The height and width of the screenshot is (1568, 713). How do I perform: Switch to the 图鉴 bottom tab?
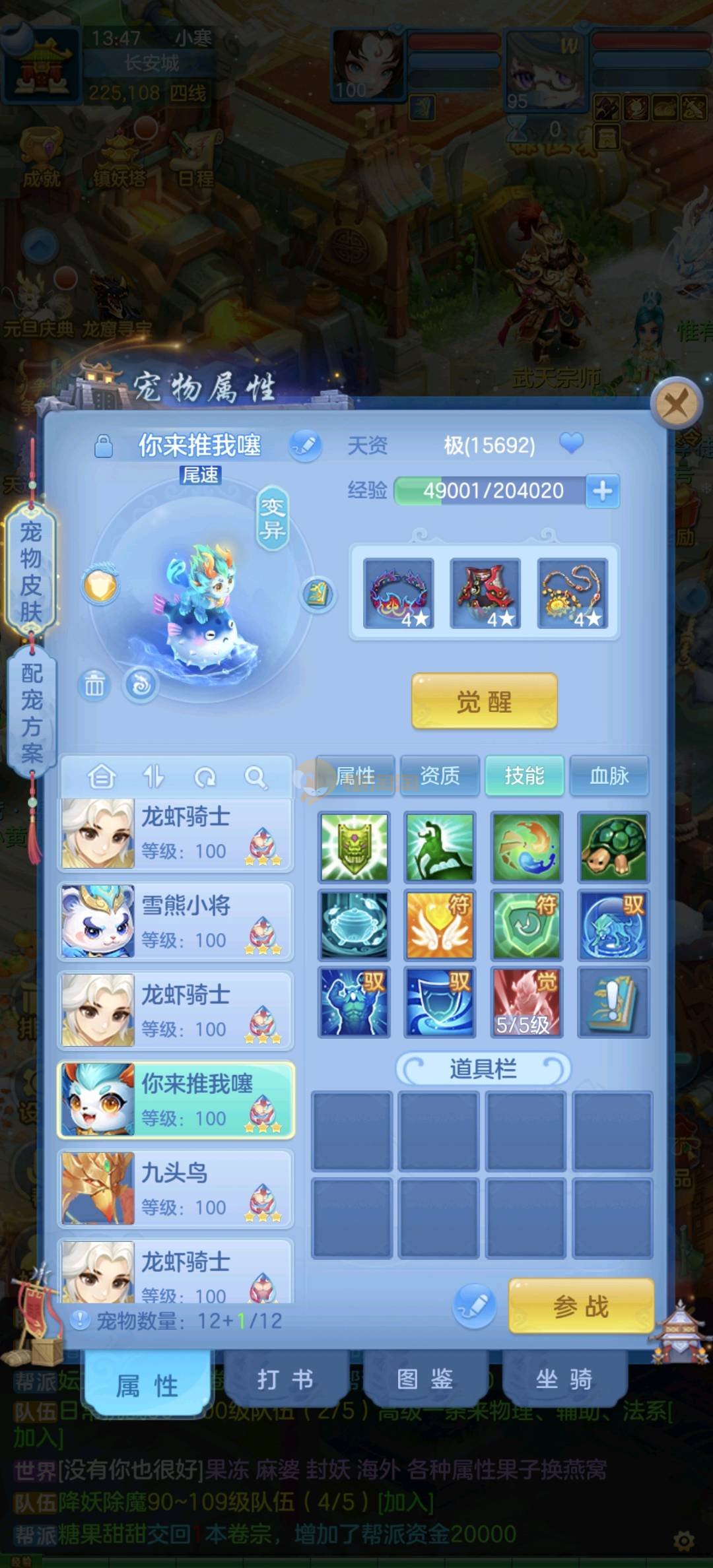pyautogui.click(x=424, y=1379)
